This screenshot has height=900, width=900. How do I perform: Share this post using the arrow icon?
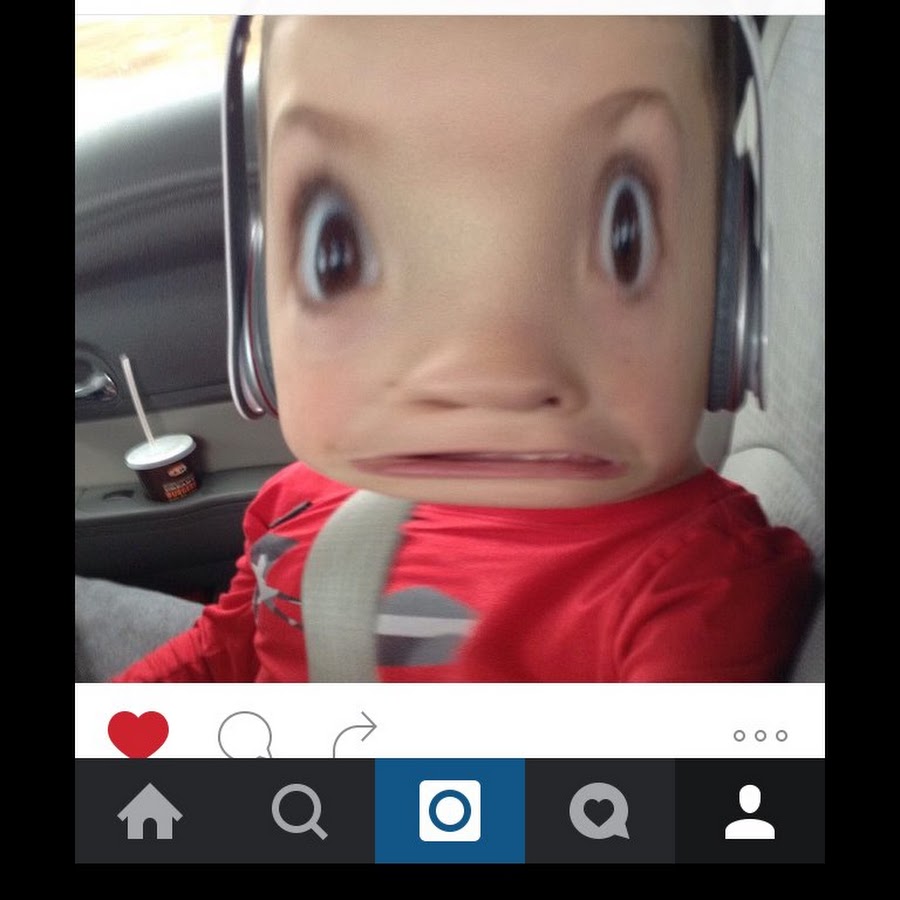click(355, 735)
